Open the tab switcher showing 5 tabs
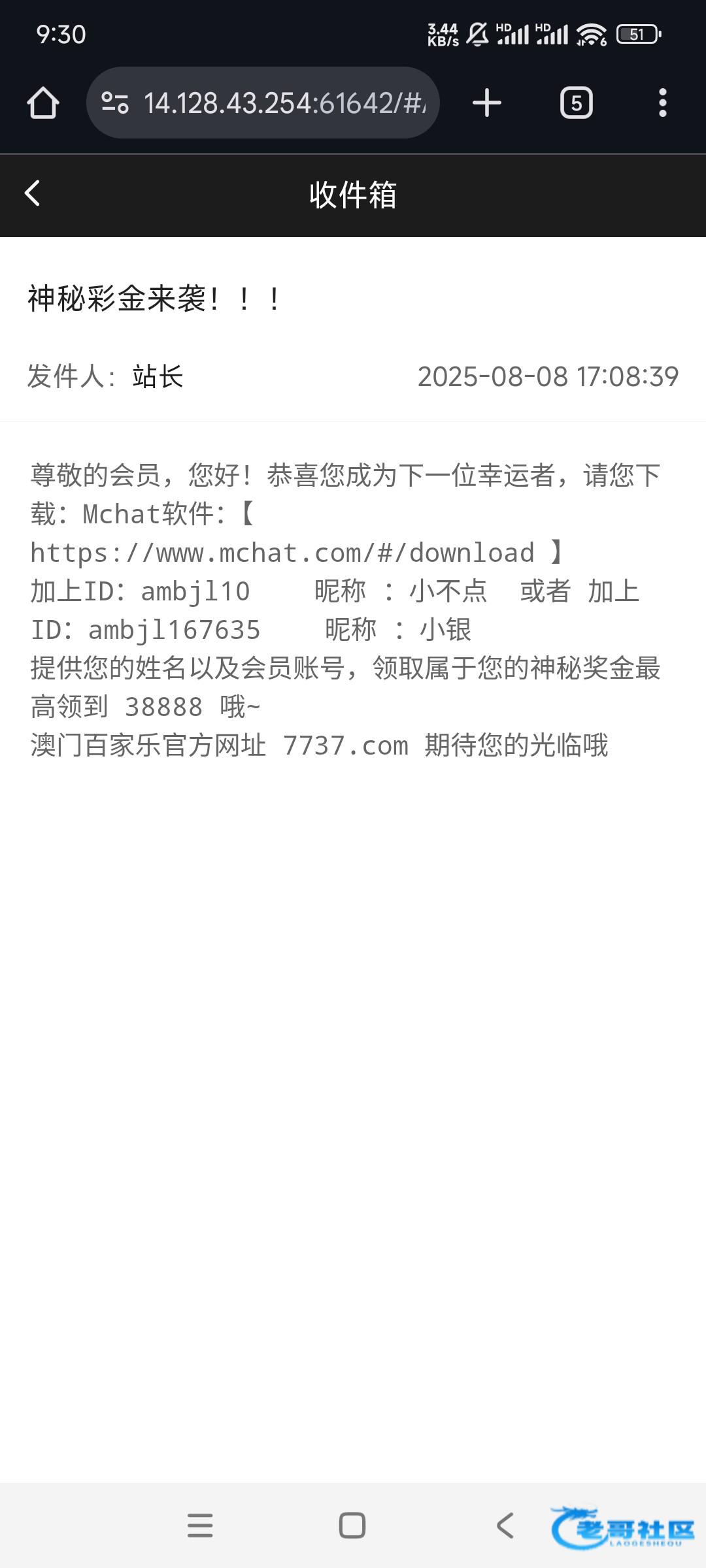The image size is (706, 1568). (577, 103)
